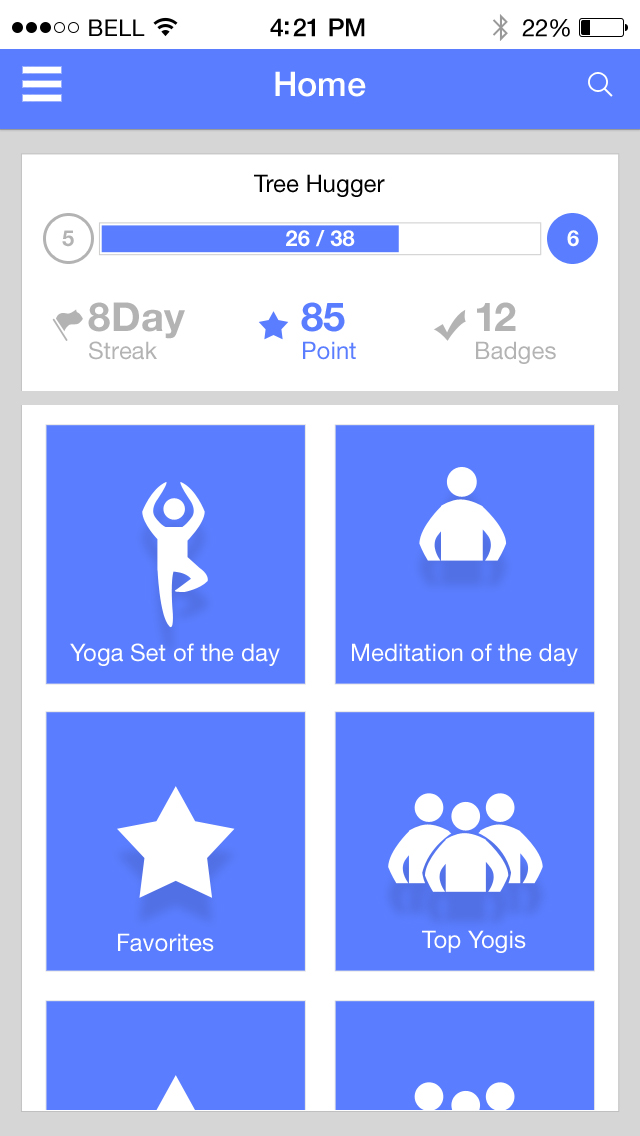Tap the search magnifier icon

pyautogui.click(x=599, y=85)
